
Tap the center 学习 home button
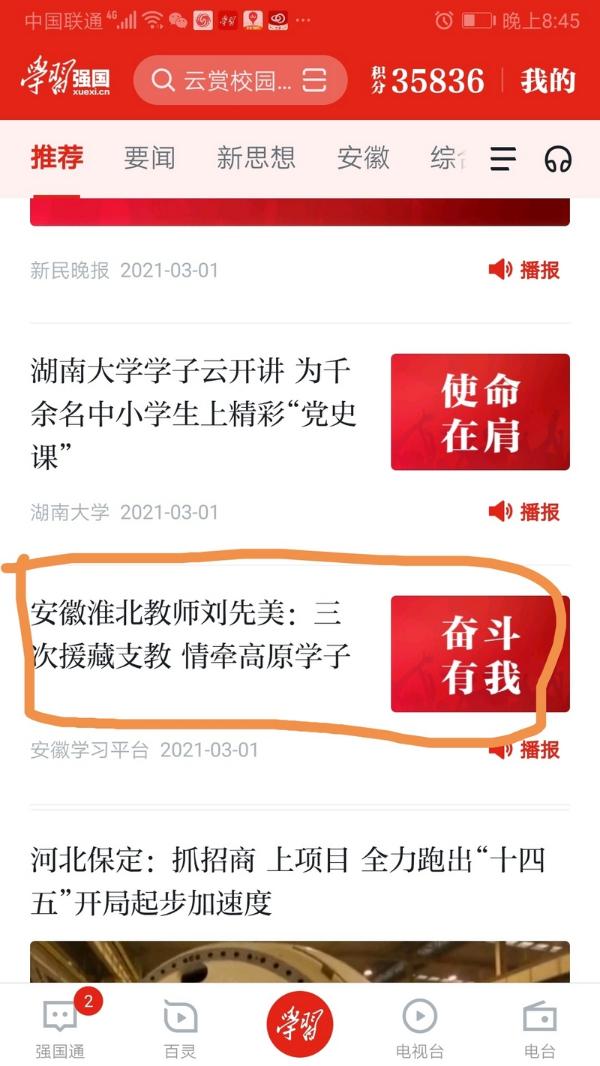point(299,1024)
